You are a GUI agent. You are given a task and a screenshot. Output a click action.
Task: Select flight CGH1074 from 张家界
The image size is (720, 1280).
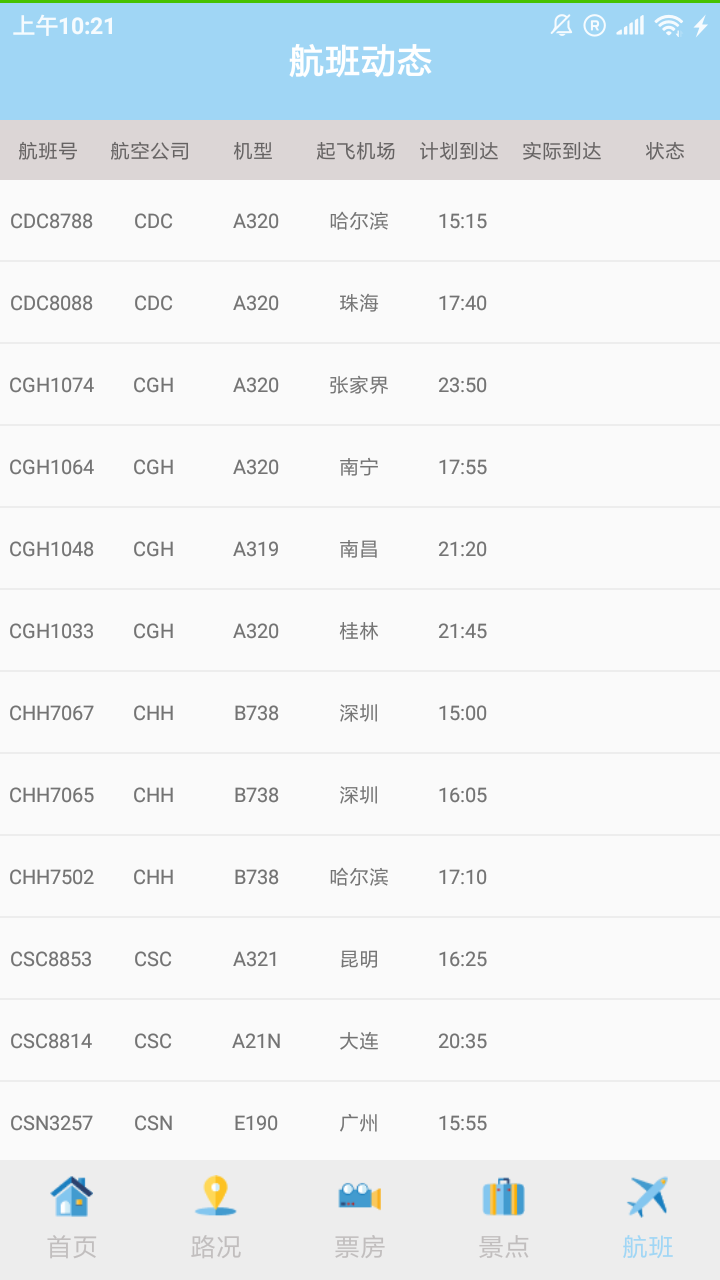(360, 385)
